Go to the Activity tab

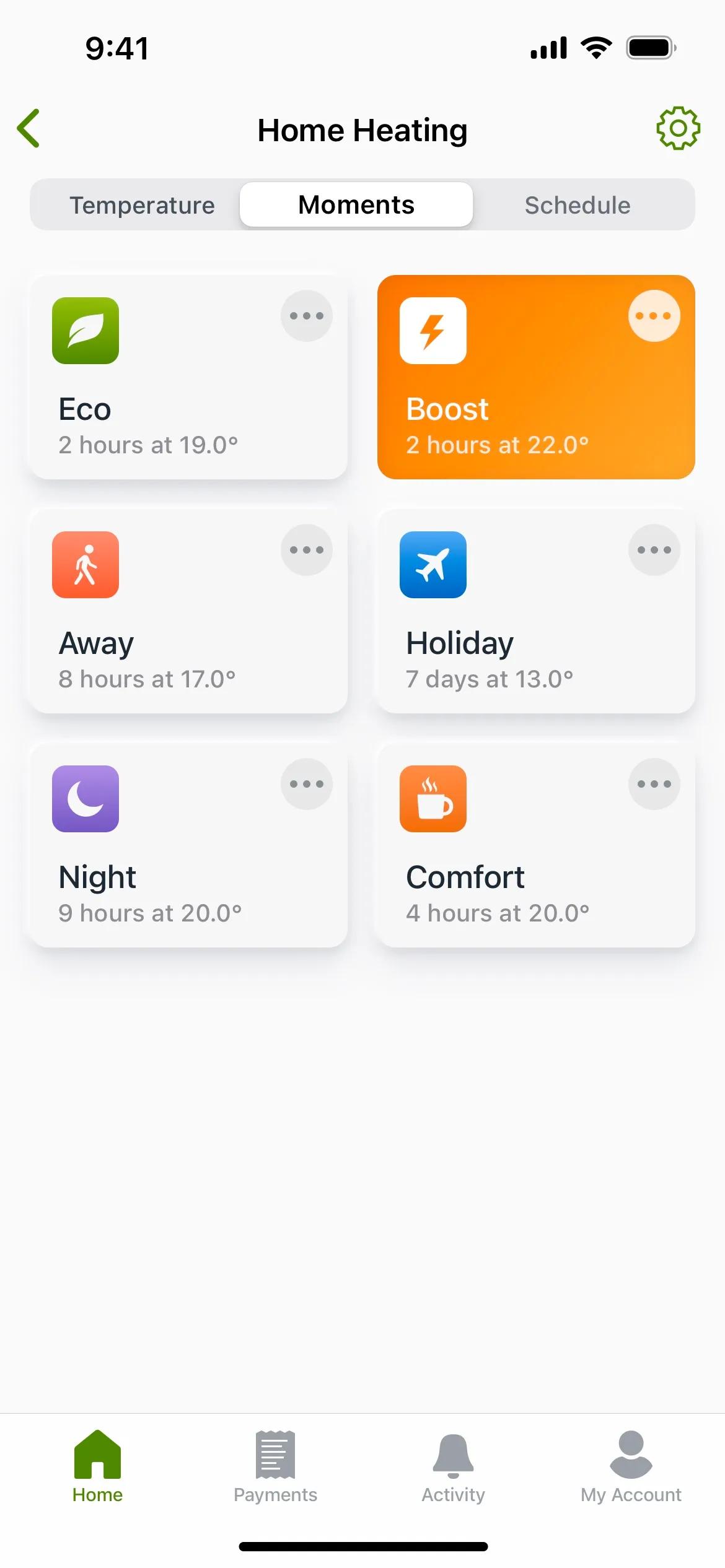click(x=453, y=1466)
